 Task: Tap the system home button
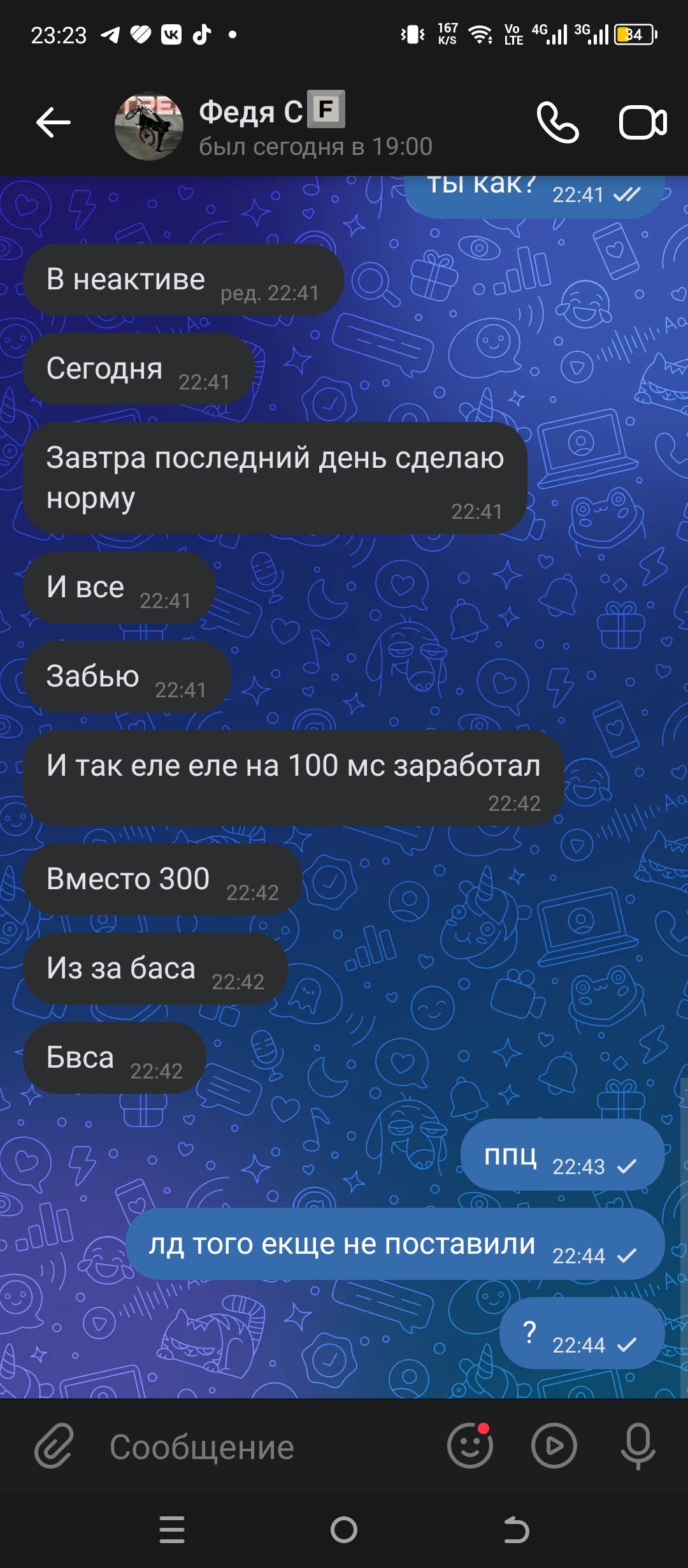344,1530
